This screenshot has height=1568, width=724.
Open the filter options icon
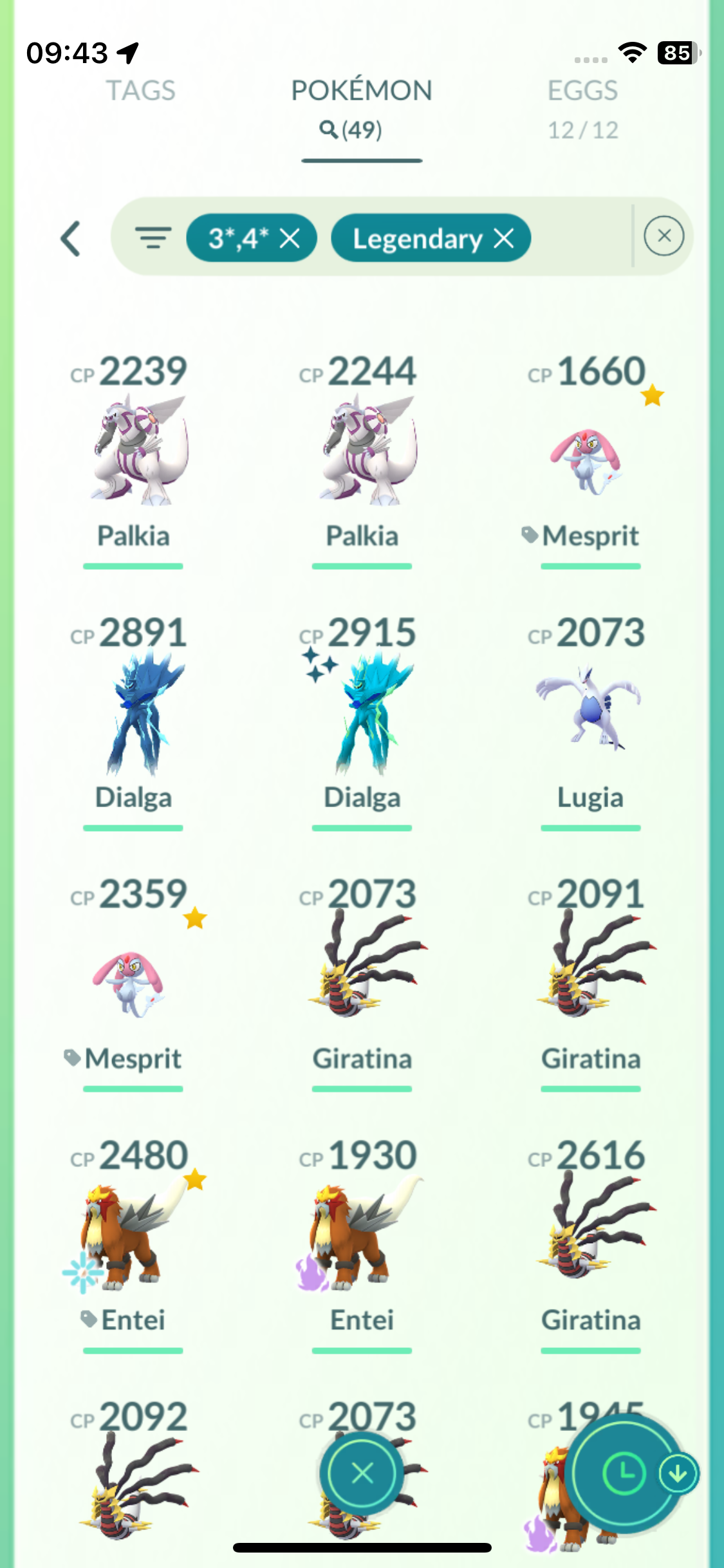coord(153,238)
